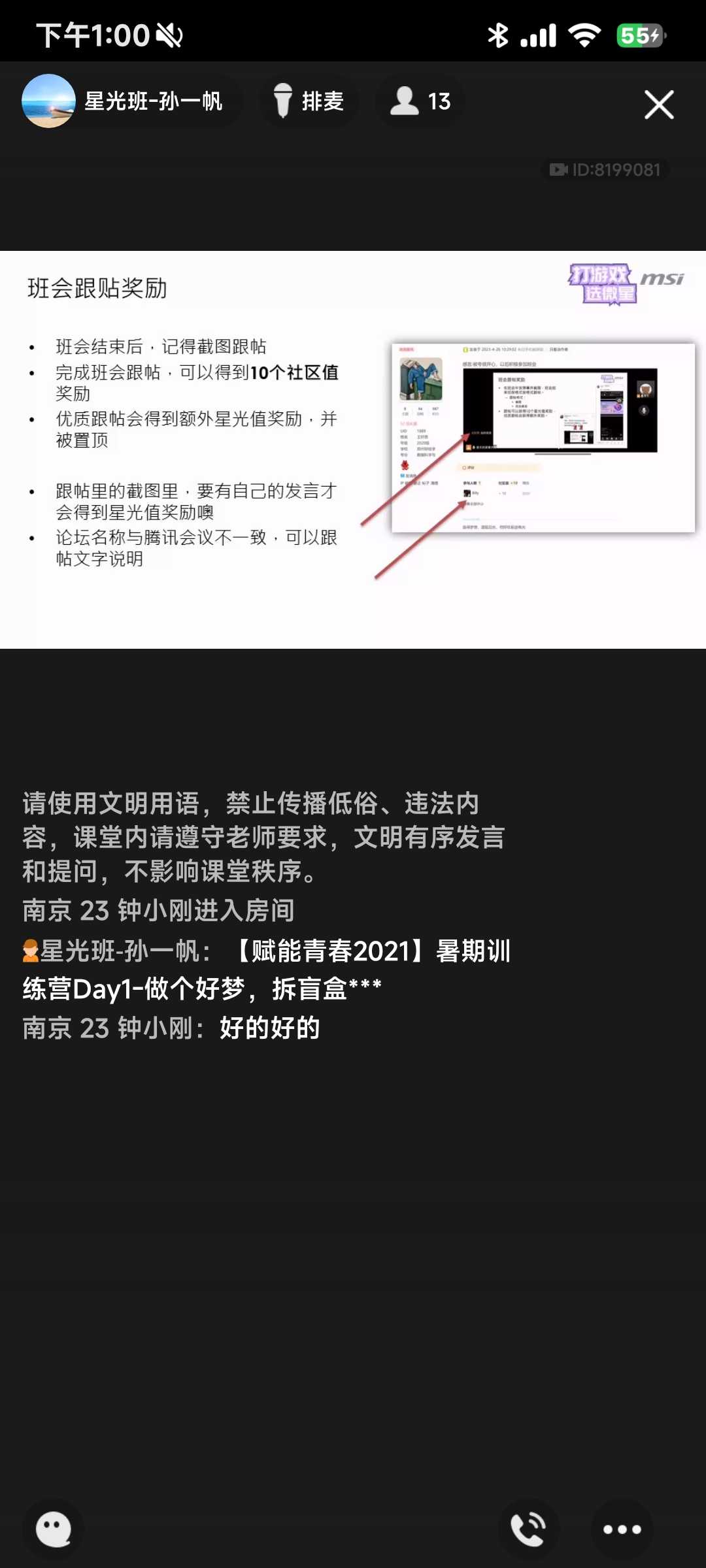The width and height of the screenshot is (706, 1568).
Task: Open host profile 星光班-孙一帆
Action: tap(124, 101)
